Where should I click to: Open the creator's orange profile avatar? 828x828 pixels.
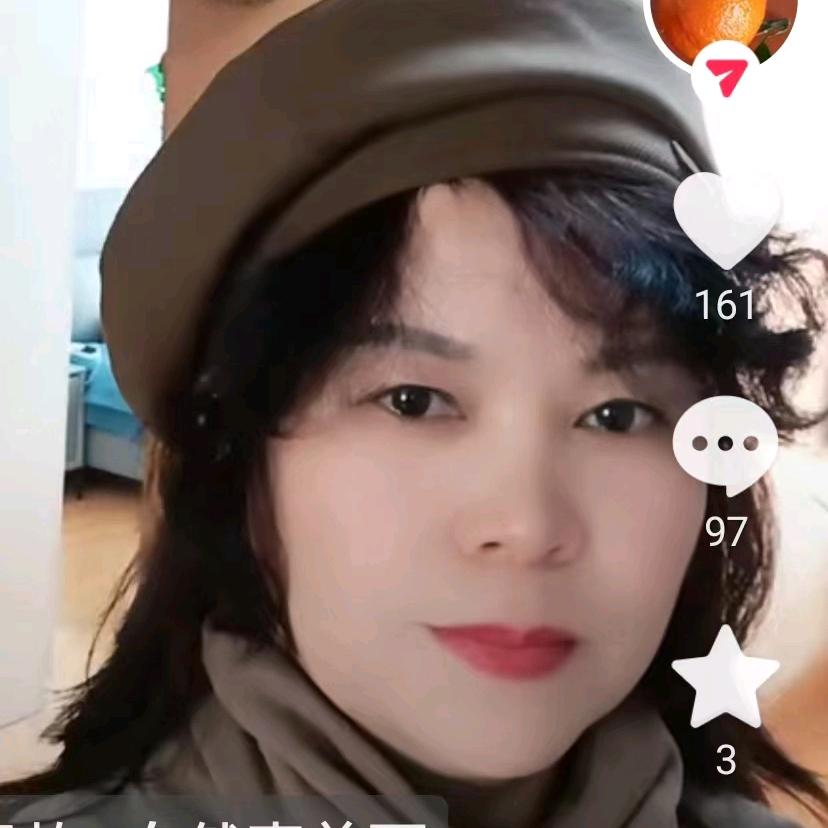[725, 20]
